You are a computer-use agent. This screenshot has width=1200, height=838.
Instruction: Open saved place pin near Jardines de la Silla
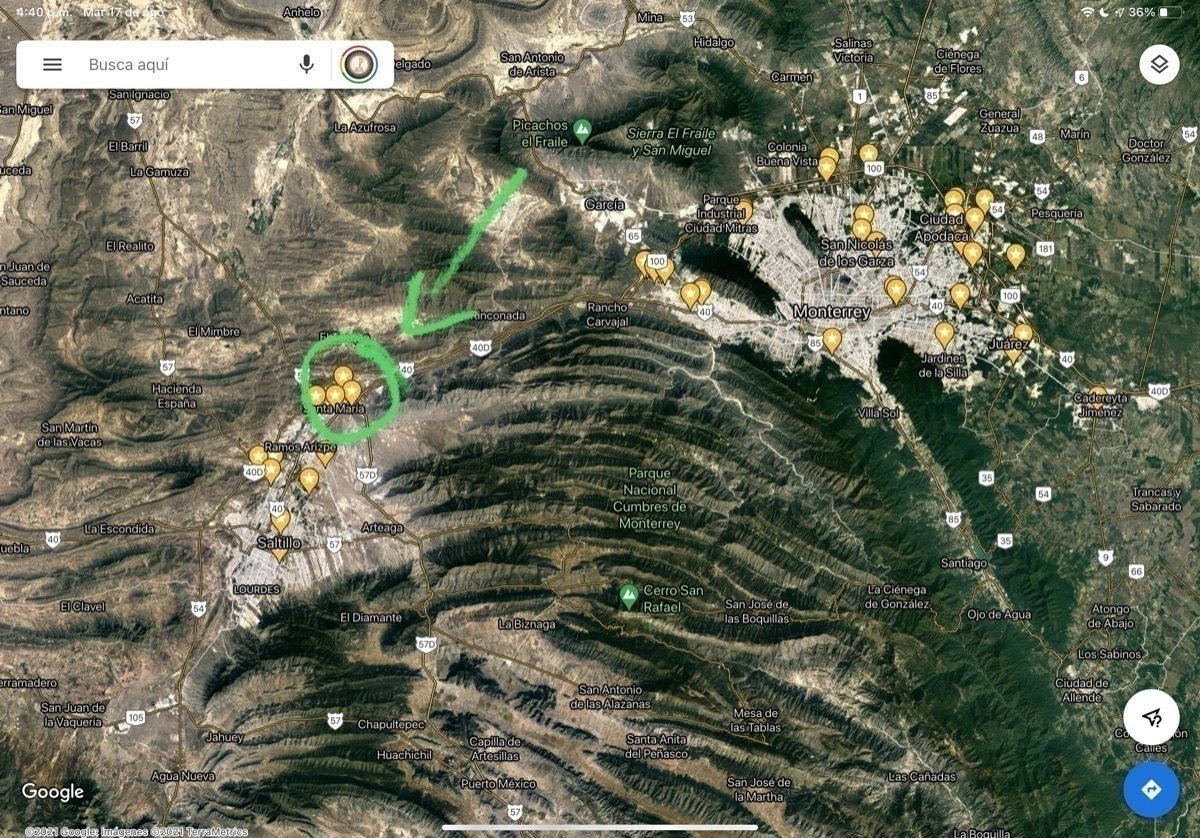tap(944, 332)
